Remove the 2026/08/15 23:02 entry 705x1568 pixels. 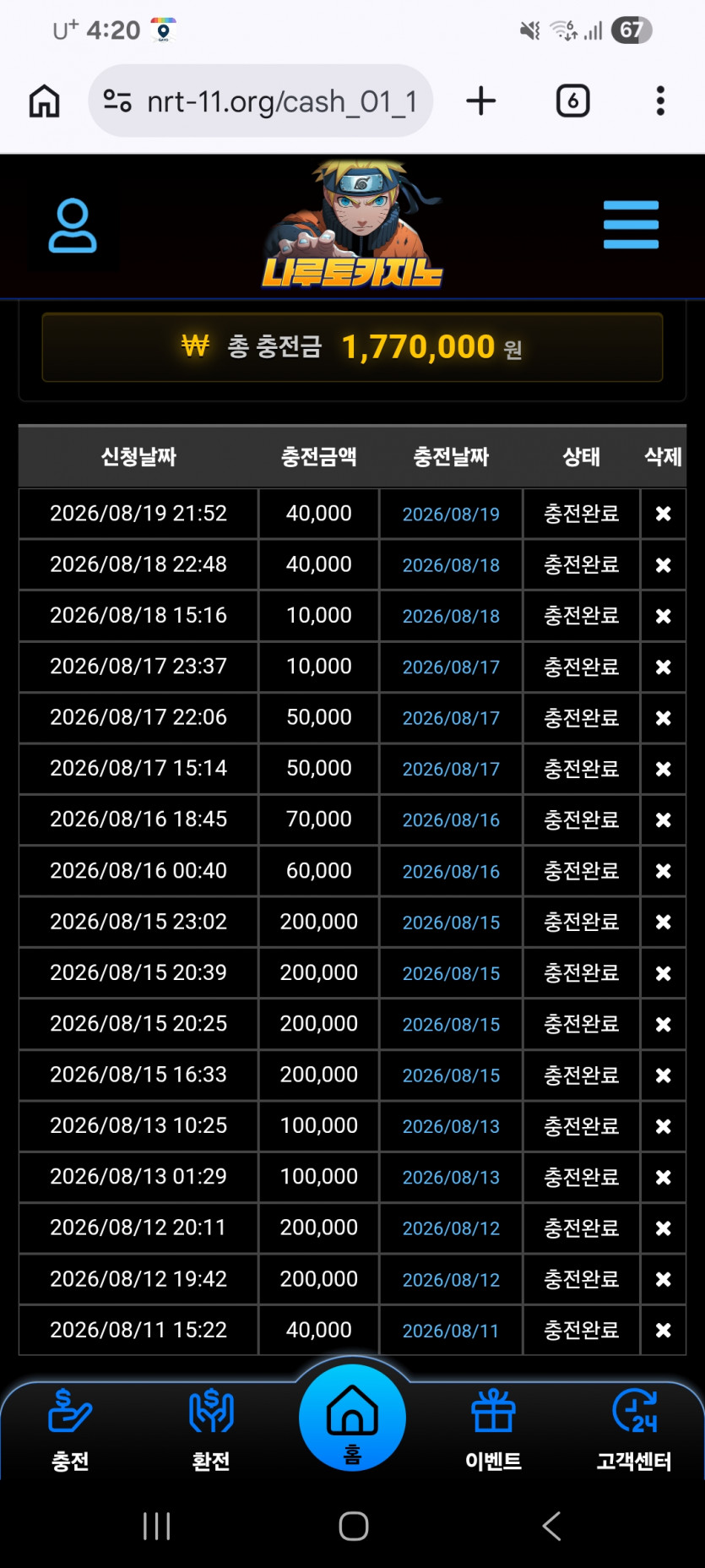pos(664,922)
